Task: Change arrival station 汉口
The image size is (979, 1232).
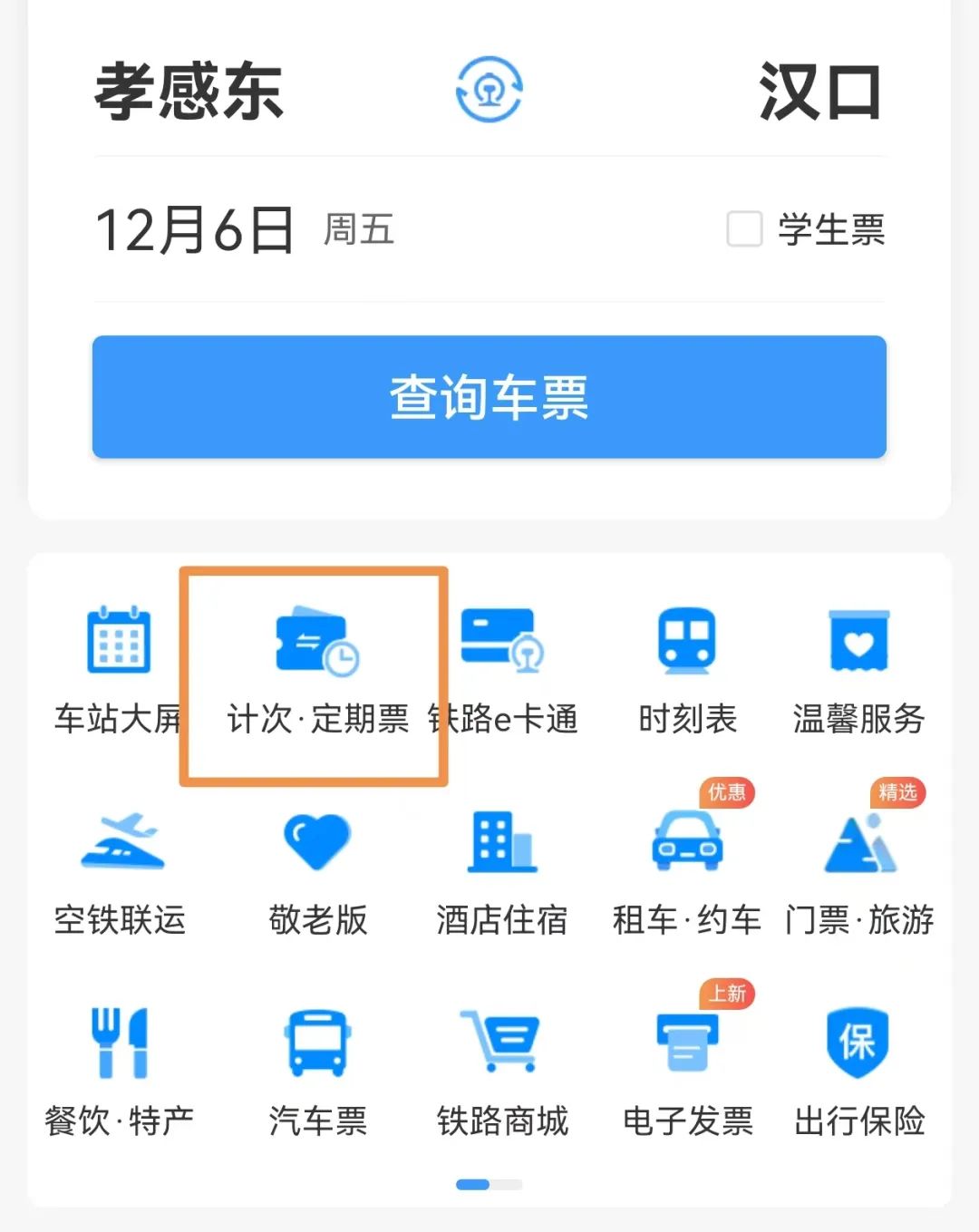Action: tap(819, 92)
